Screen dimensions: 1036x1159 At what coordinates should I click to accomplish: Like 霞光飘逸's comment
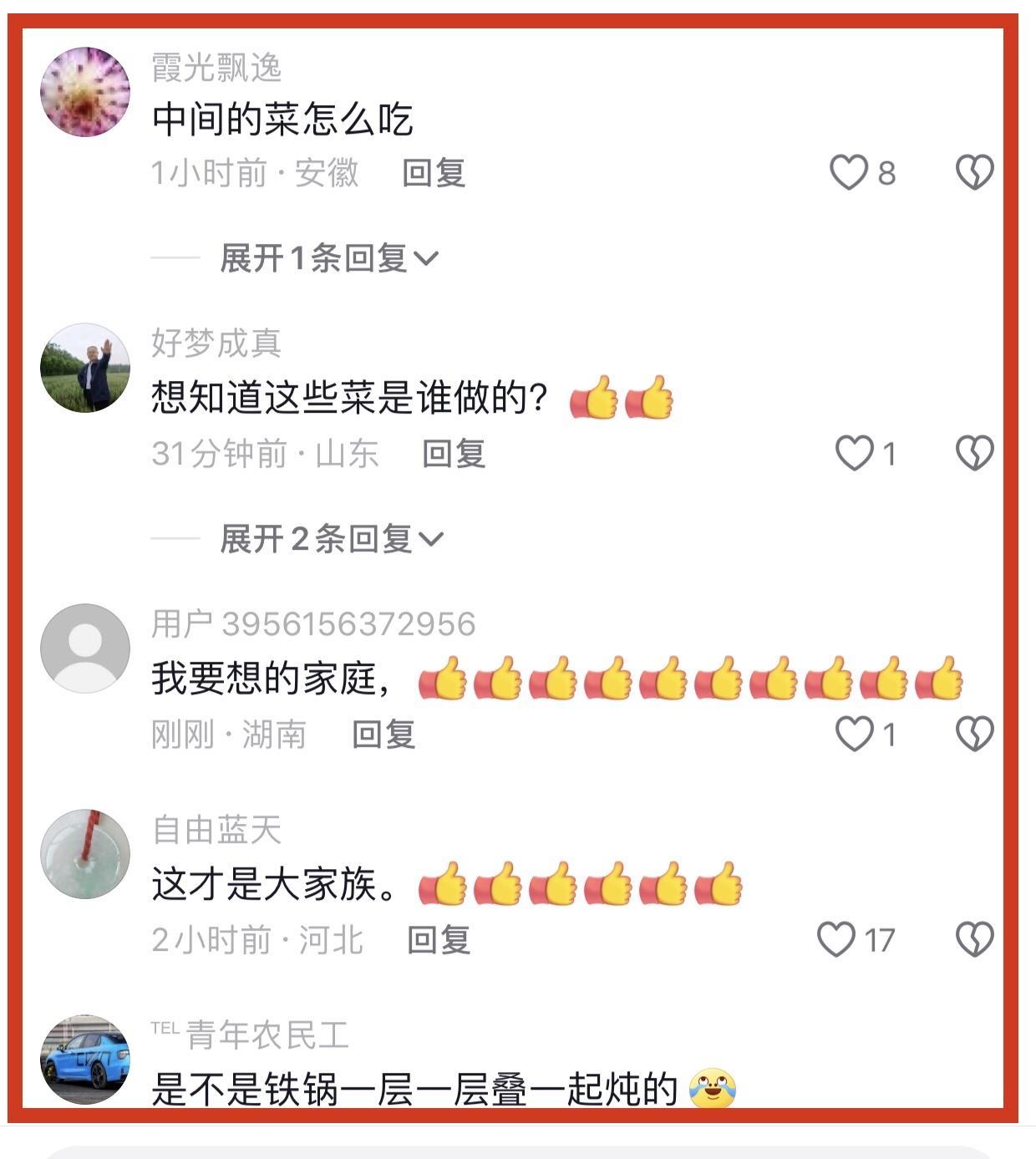tap(849, 173)
